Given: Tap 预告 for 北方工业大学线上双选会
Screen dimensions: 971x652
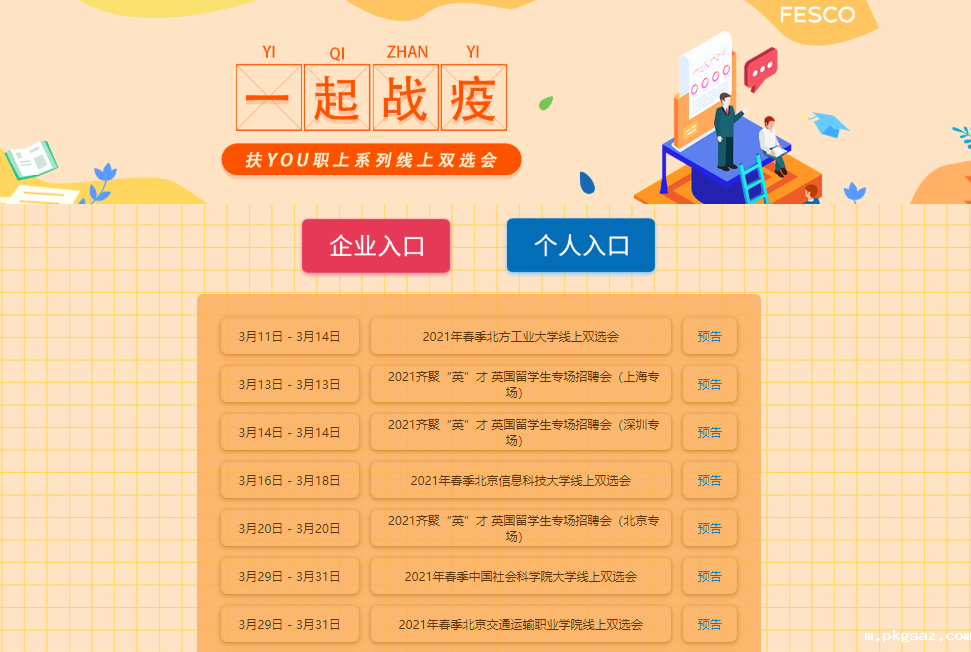Looking at the screenshot, I should tap(710, 336).
